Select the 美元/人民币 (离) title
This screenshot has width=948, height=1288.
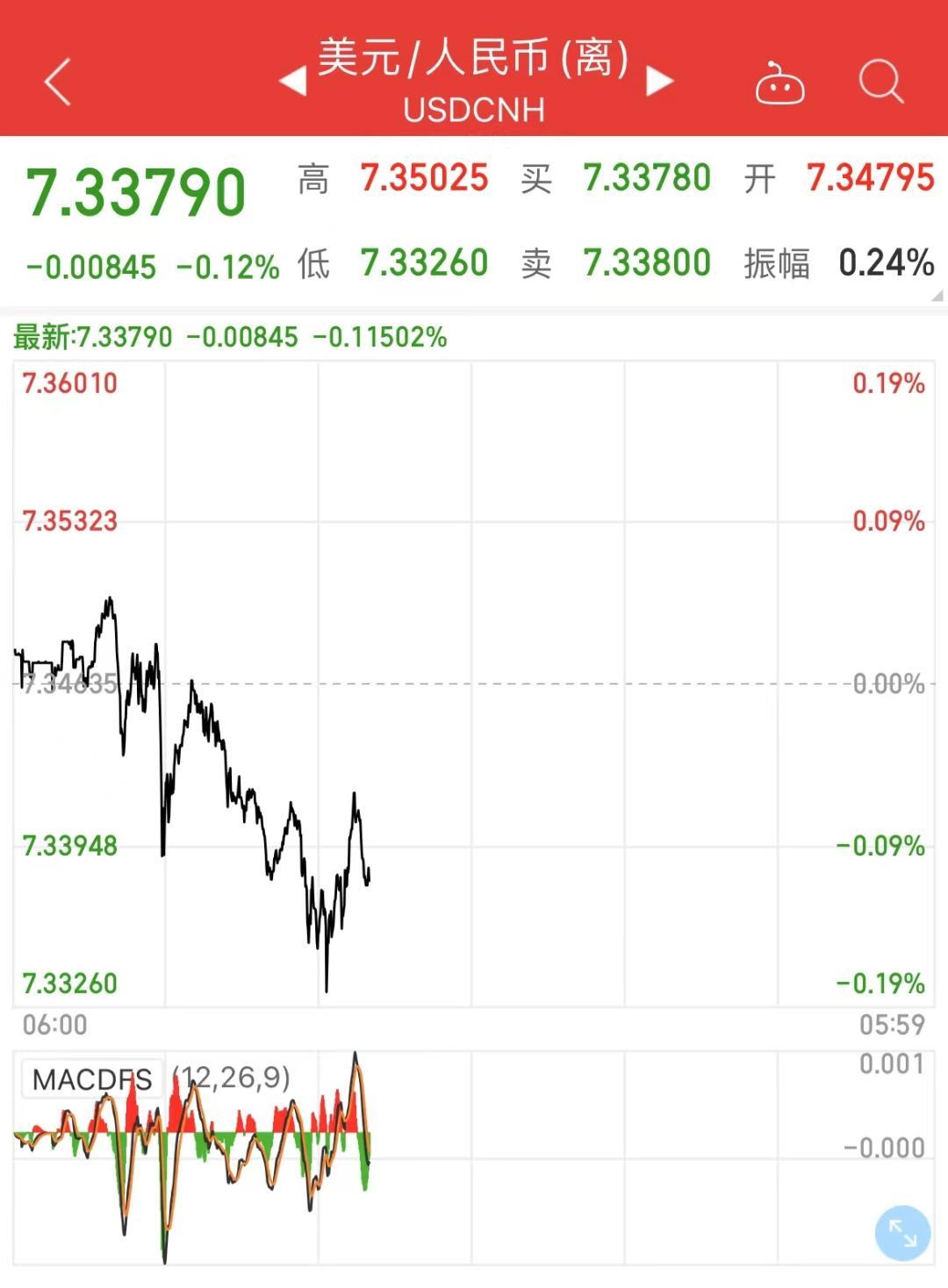(473, 61)
